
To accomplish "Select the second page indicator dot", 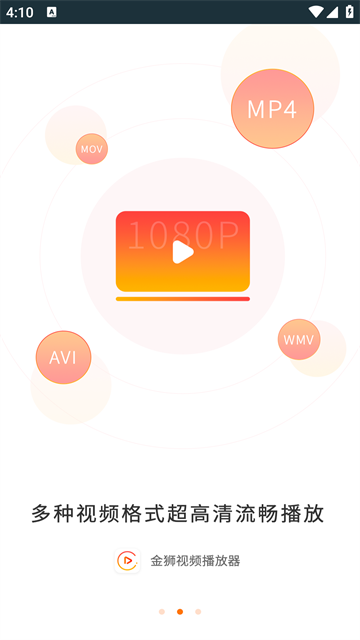I will 180,611.
